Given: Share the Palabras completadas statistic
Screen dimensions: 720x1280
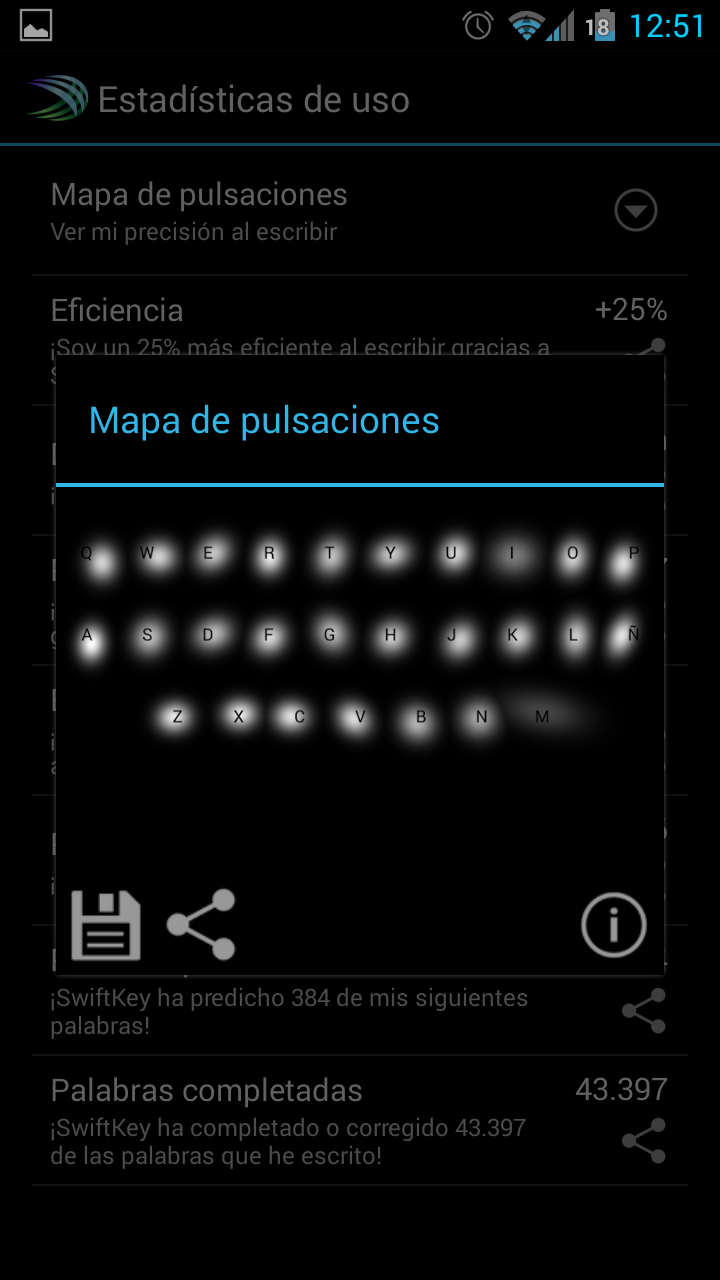Looking at the screenshot, I should coord(643,1141).
